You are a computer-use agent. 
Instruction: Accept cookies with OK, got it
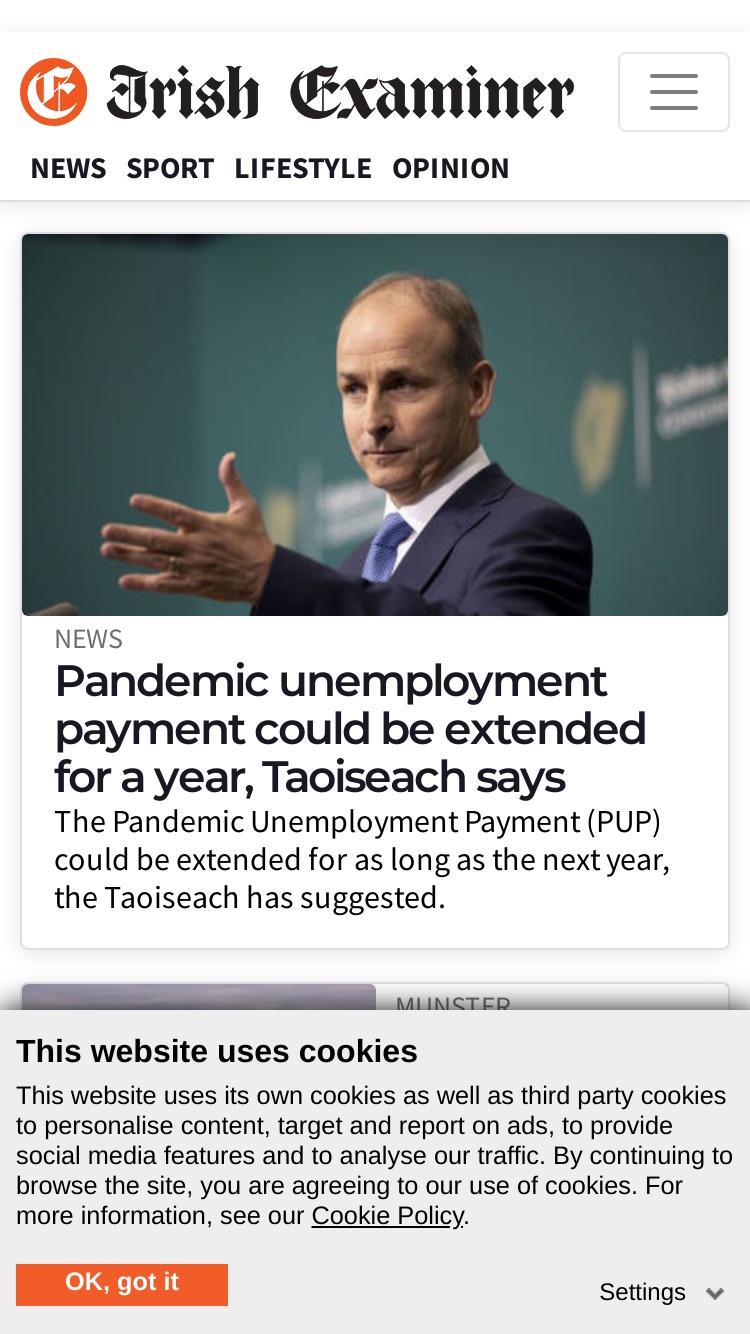tap(122, 1284)
